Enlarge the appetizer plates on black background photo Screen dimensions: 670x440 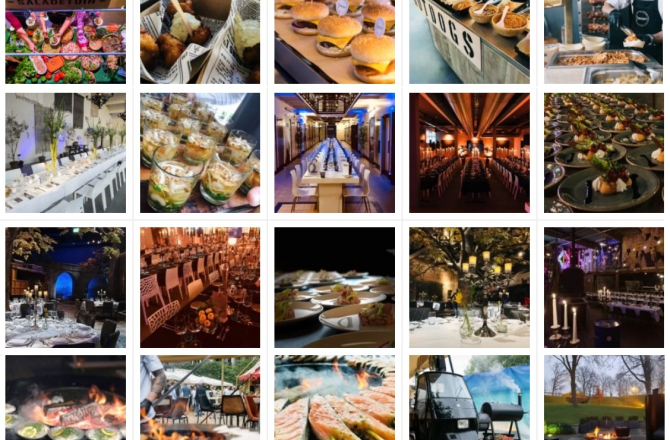pos(334,287)
